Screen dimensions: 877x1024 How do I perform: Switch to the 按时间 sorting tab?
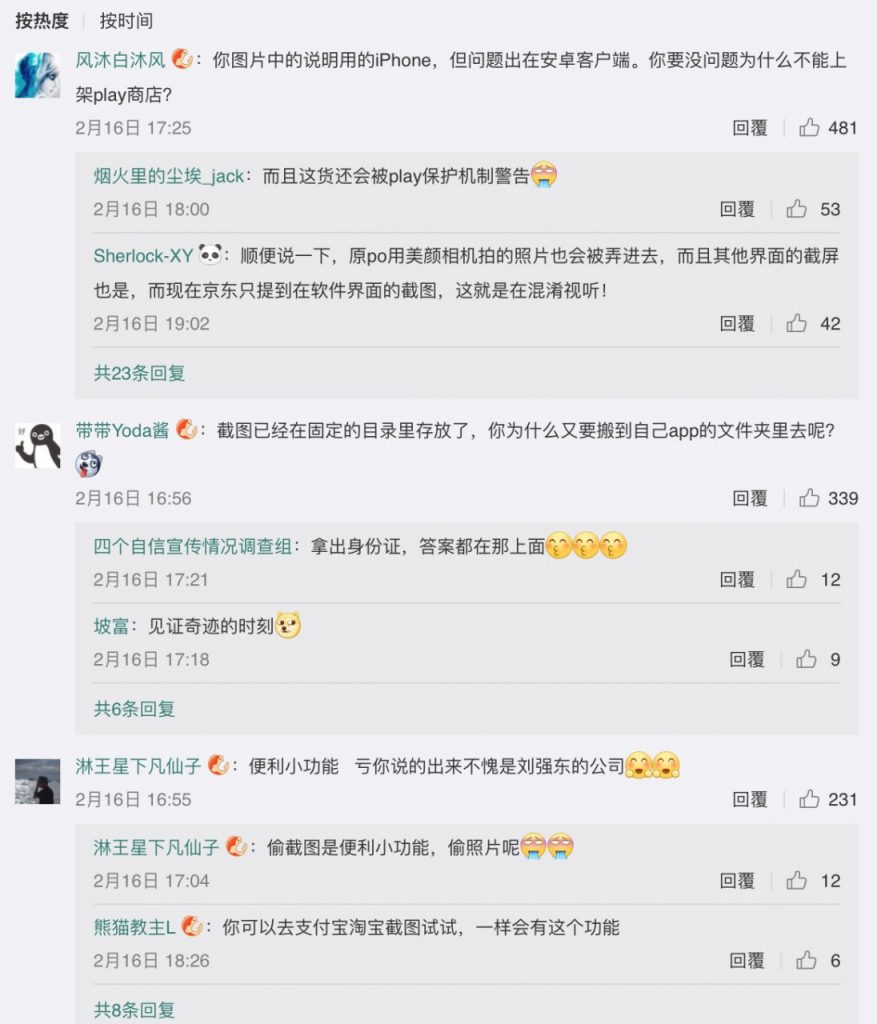pos(126,21)
